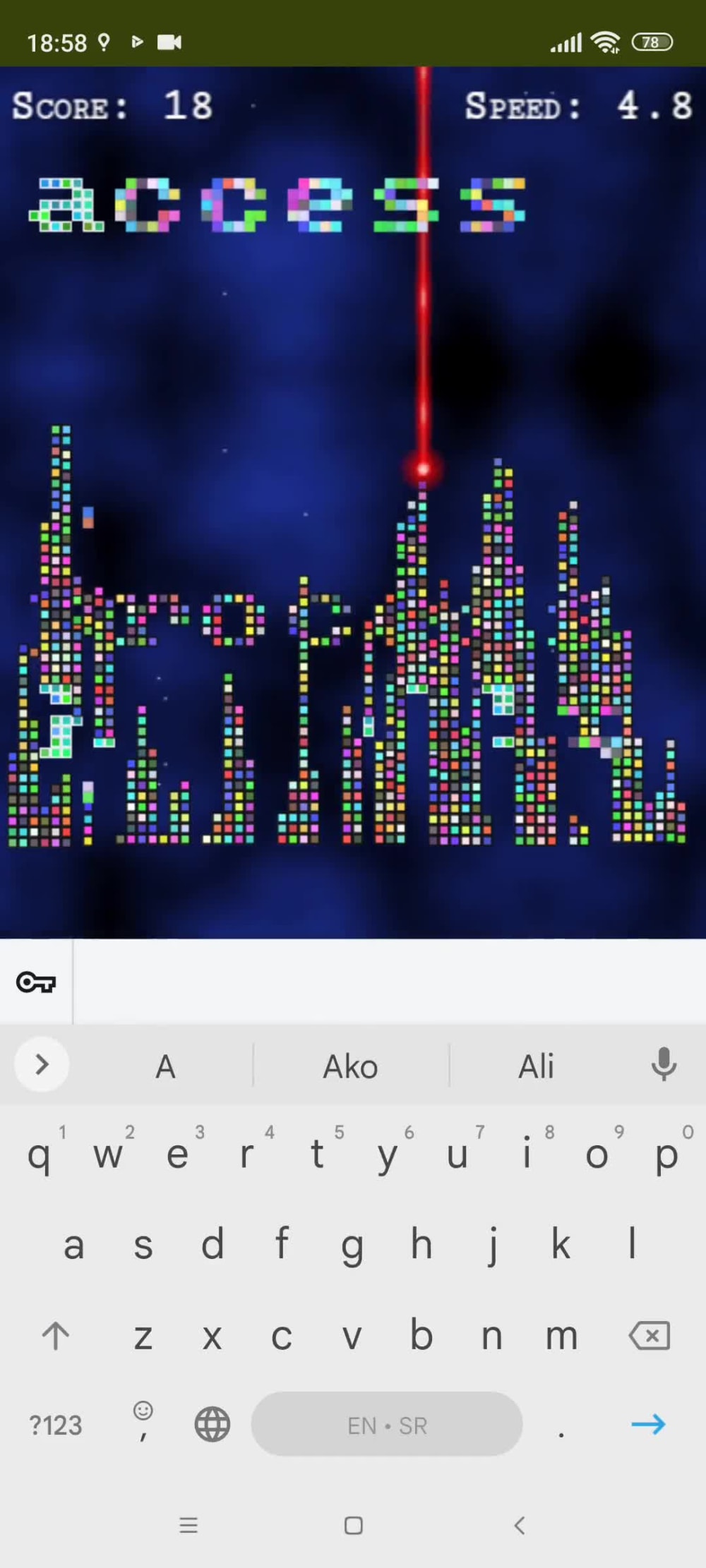This screenshot has height=1568, width=706.
Task: Open recent apps from the navigation bar
Action: pos(187,1526)
